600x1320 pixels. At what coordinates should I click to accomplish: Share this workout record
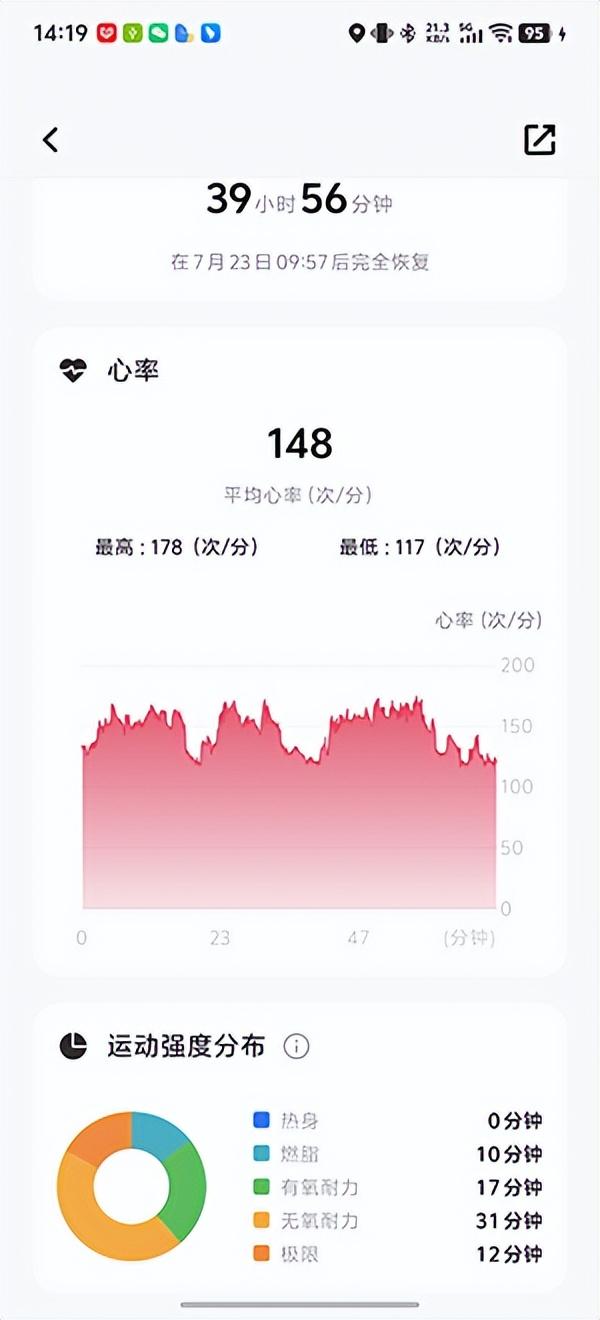[x=540, y=140]
